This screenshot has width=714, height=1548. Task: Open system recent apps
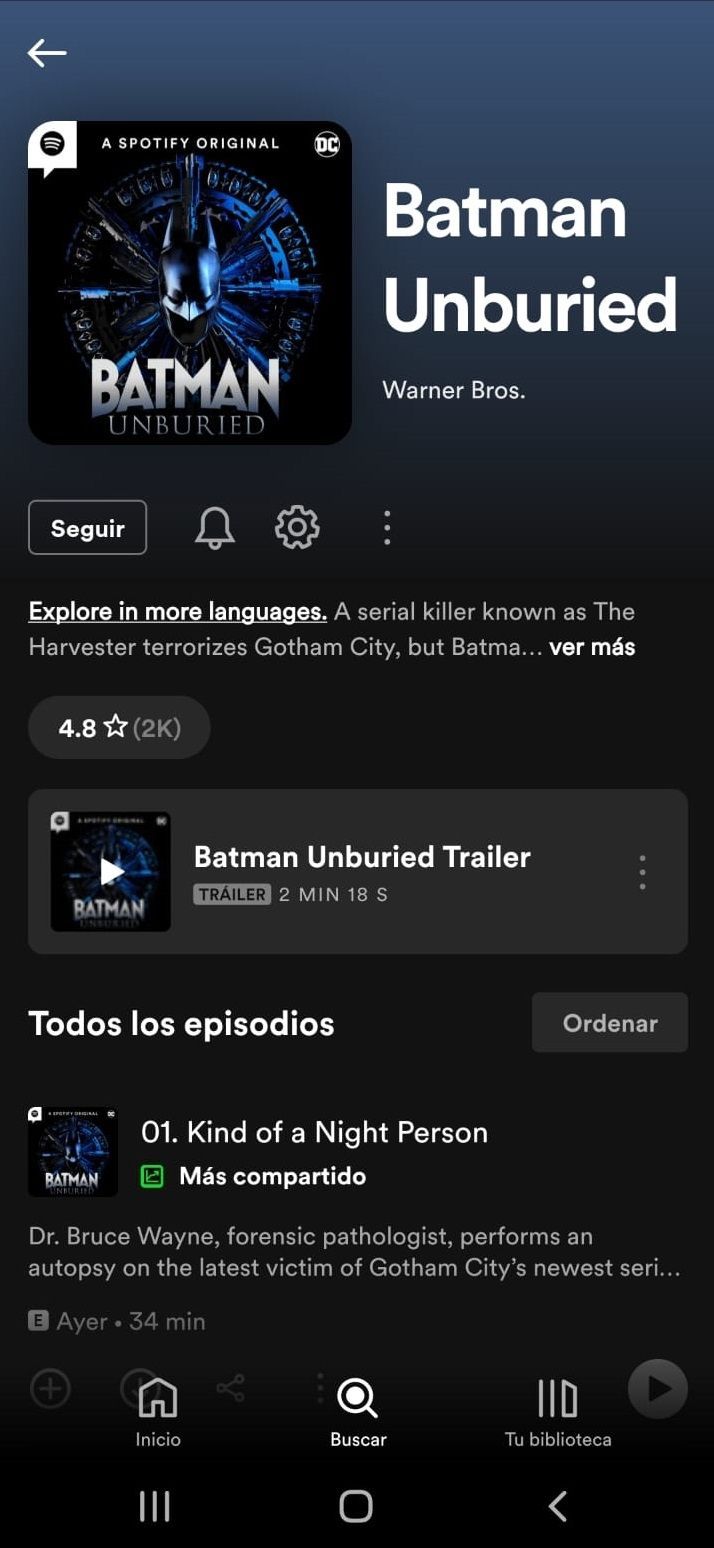[154, 1506]
